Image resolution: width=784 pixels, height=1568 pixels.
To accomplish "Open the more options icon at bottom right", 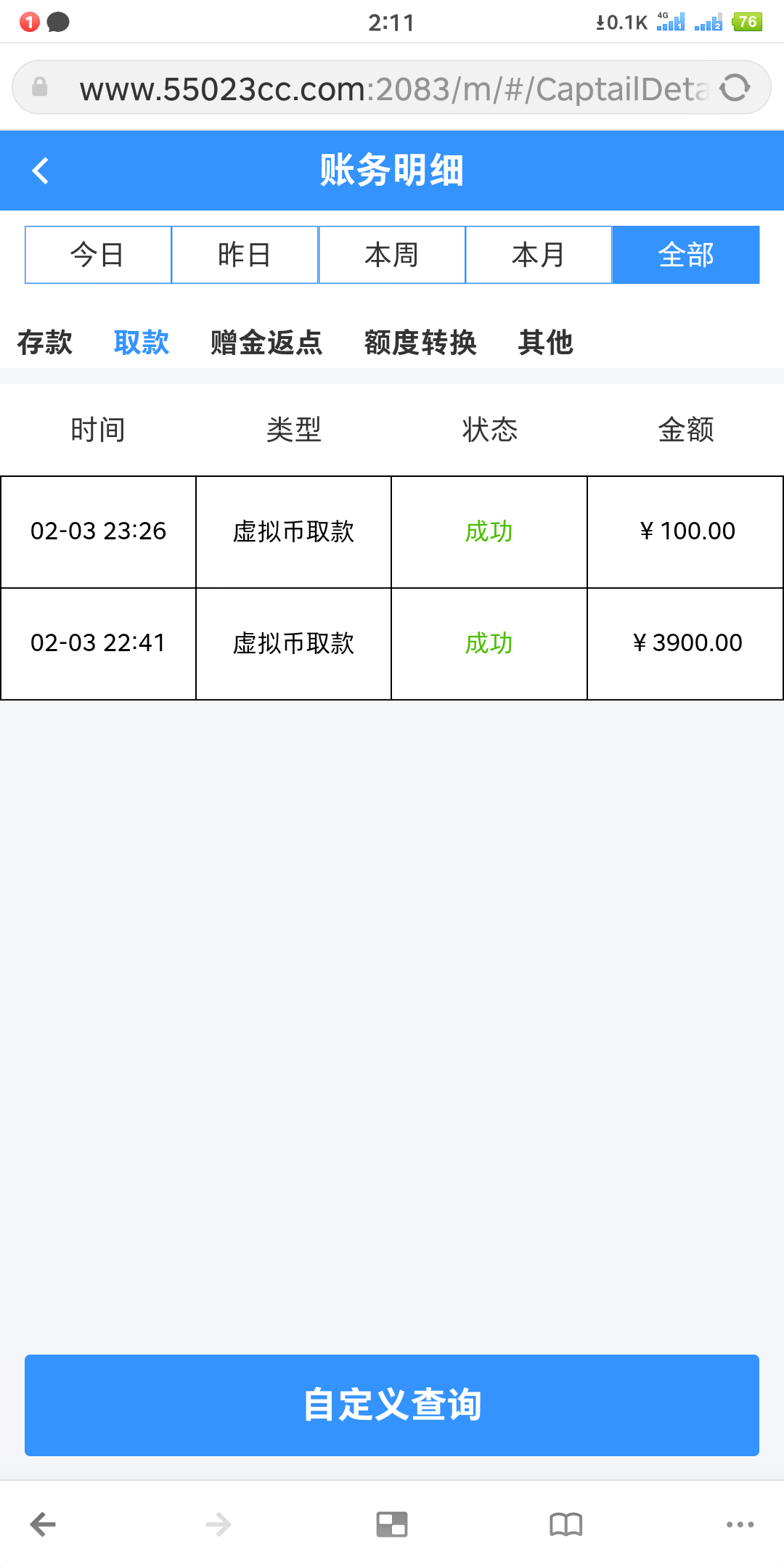I will click(x=741, y=1524).
